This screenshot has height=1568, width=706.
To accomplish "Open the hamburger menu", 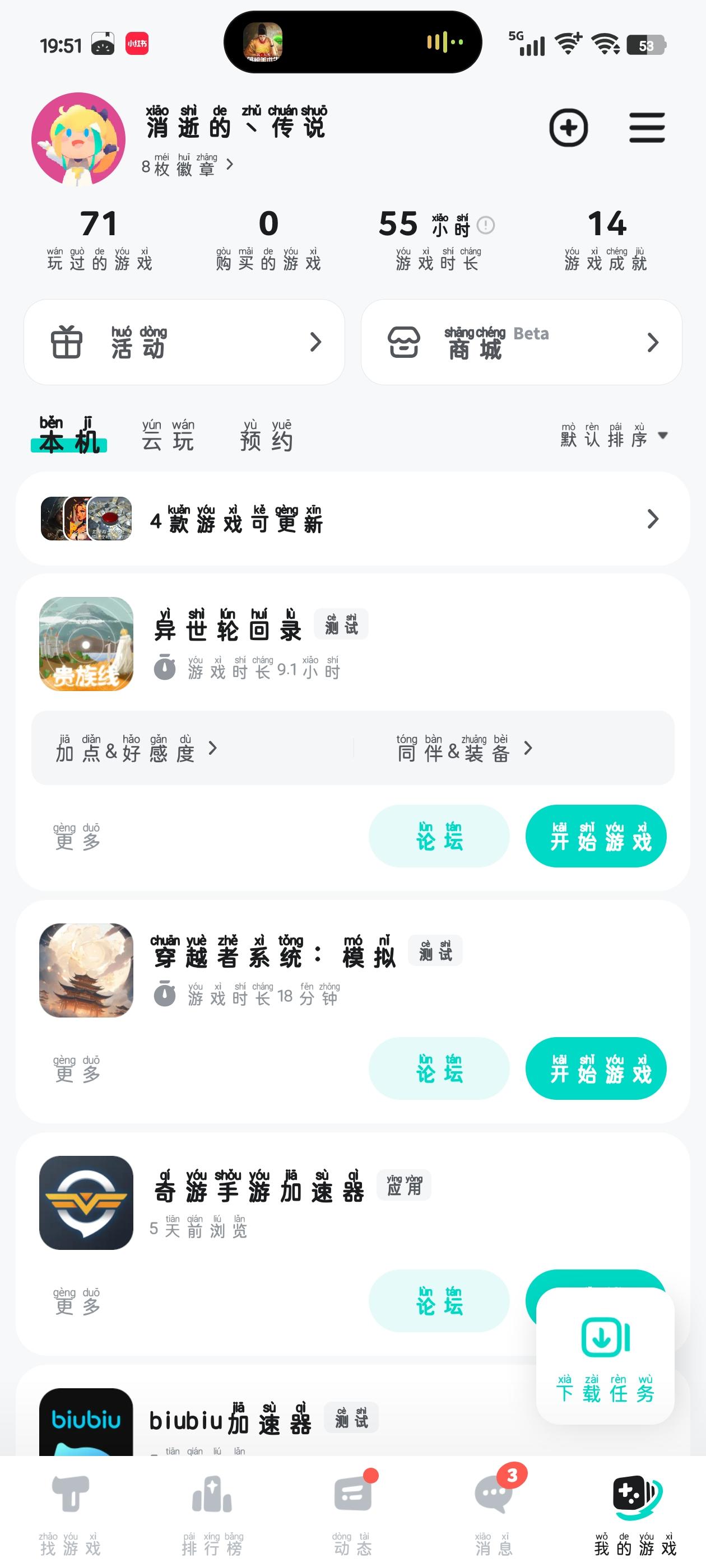I will point(646,128).
